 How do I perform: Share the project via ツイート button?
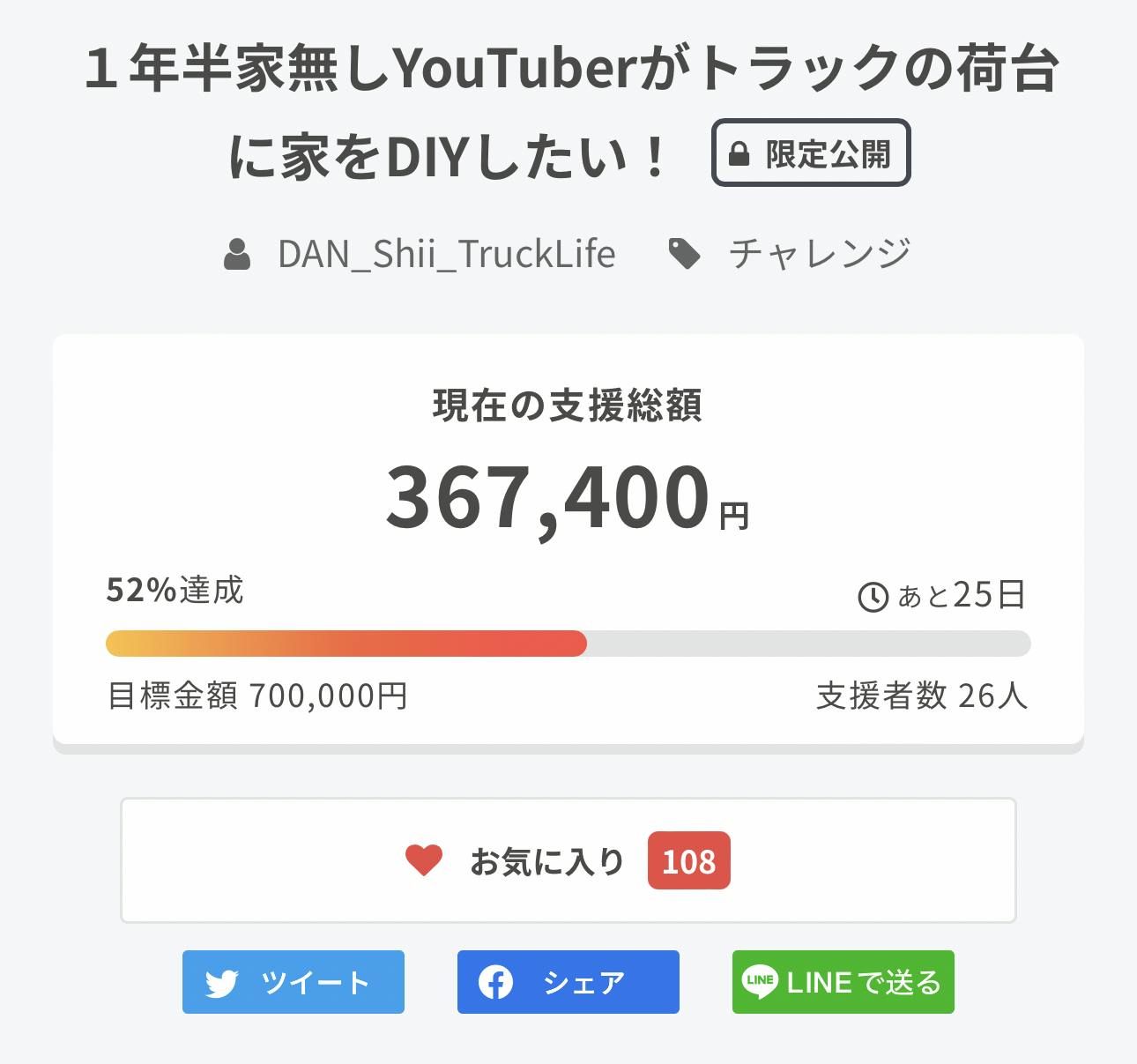pyautogui.click(x=294, y=982)
